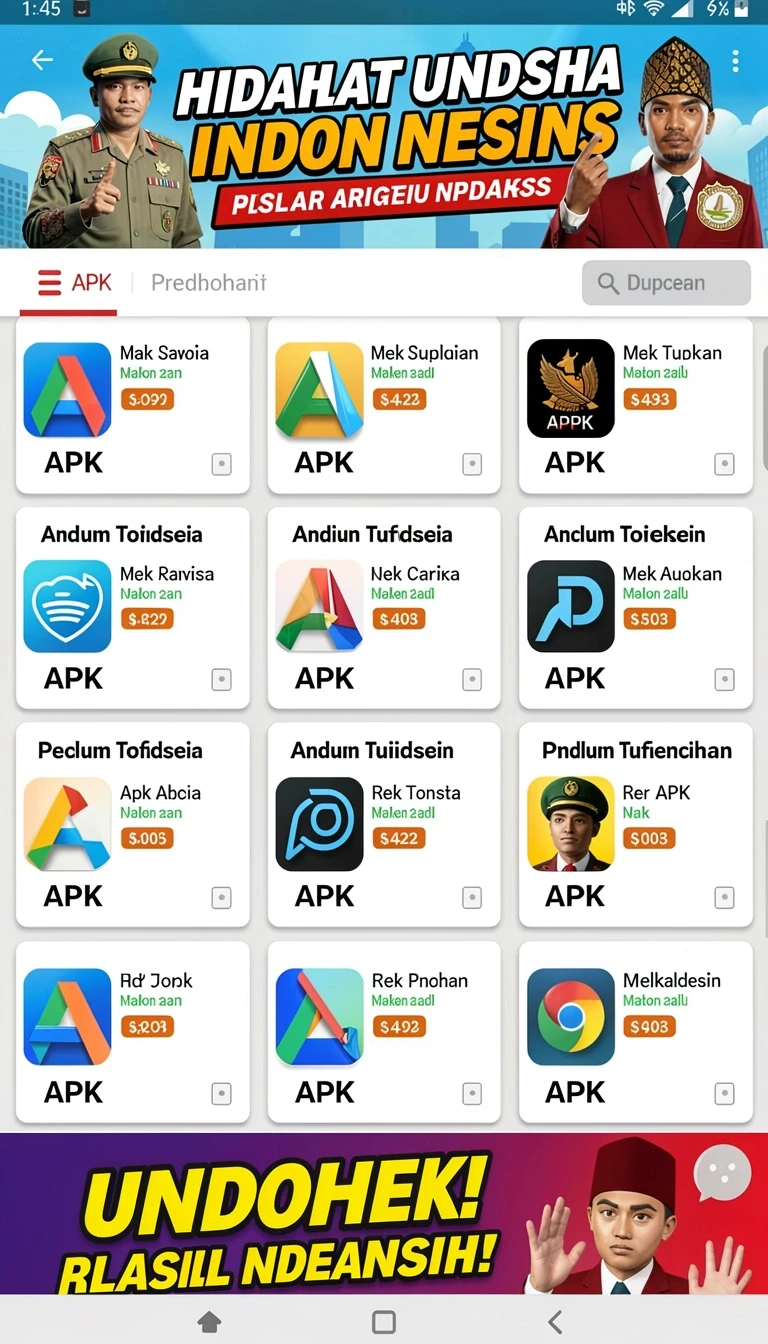This screenshot has height=1344, width=768.
Task: Open the Rek Tonsta app card
Action: pyautogui.click(x=384, y=825)
